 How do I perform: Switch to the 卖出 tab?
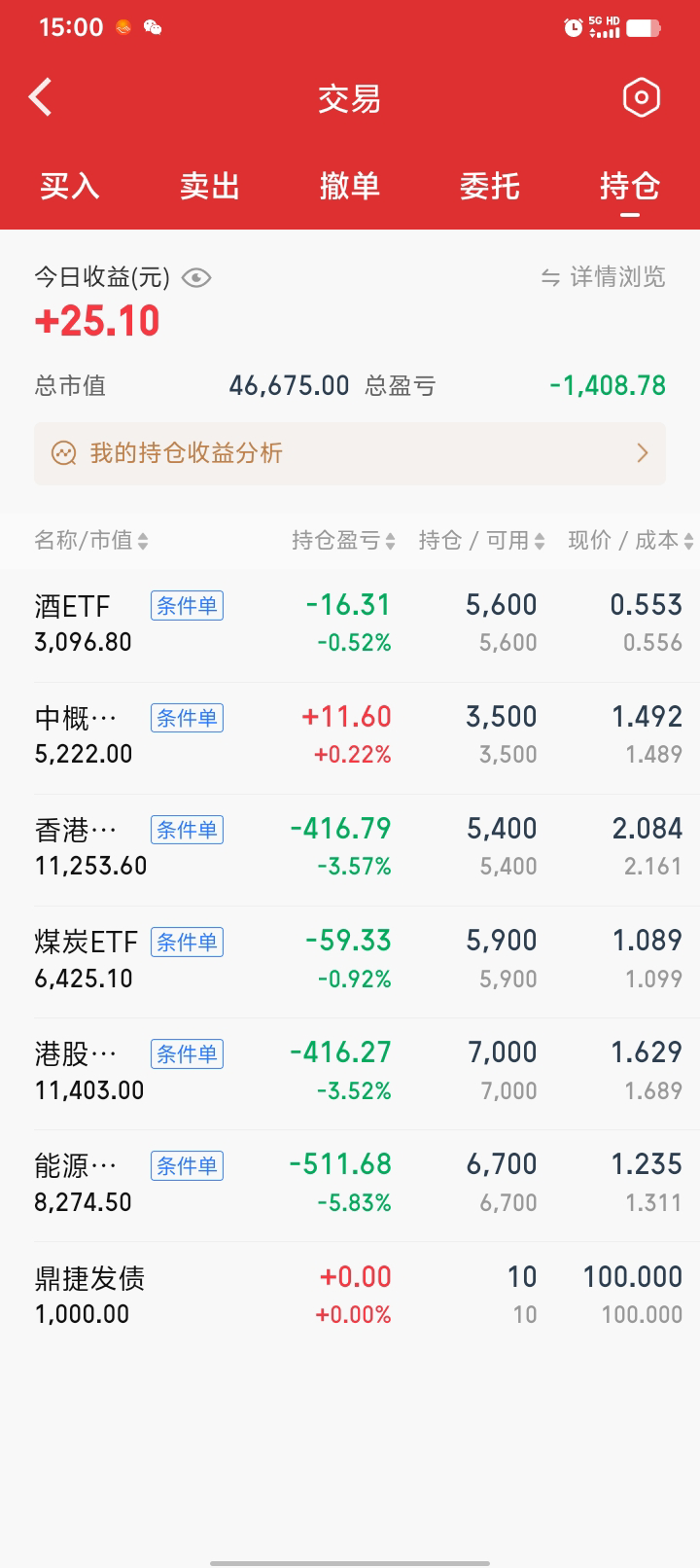[210, 186]
